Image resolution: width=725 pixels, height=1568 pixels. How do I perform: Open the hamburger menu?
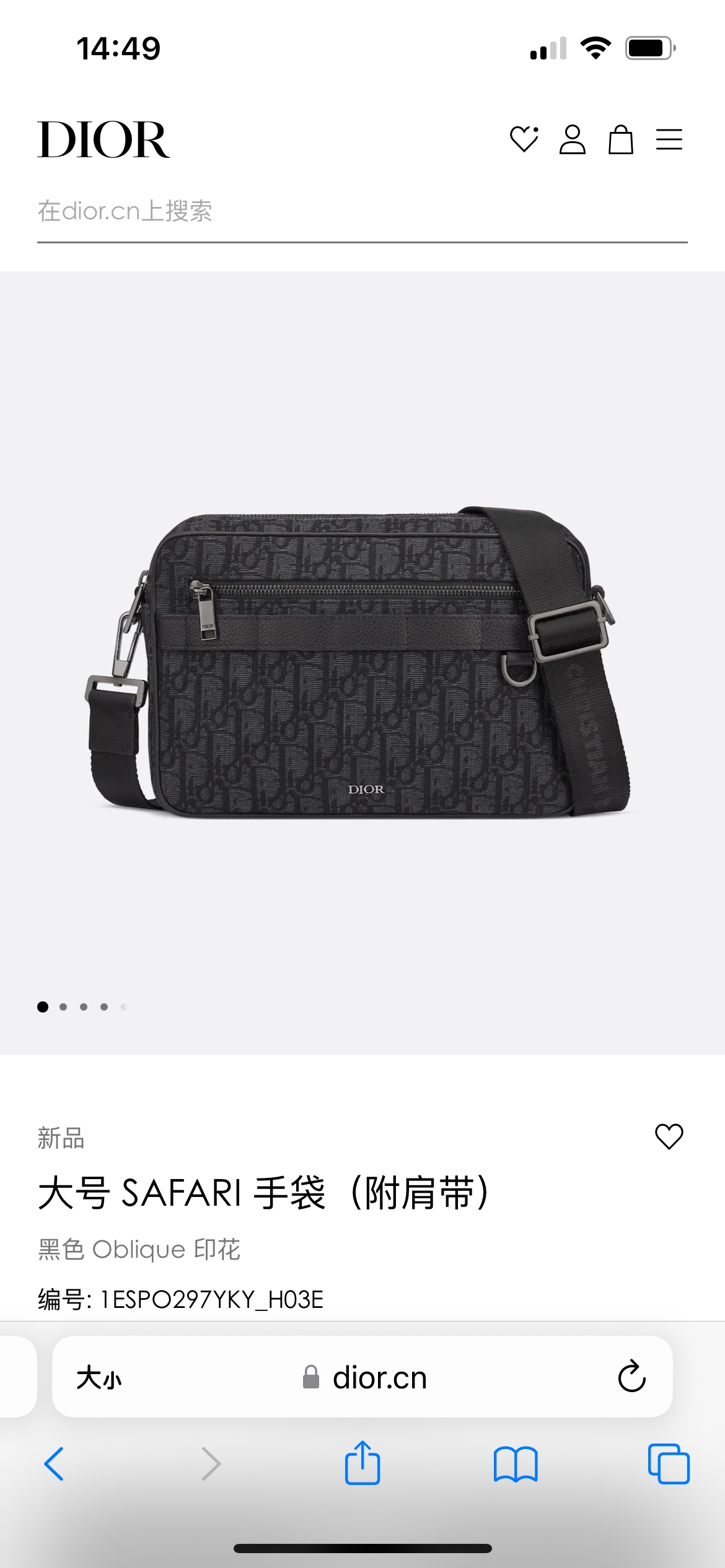(669, 139)
